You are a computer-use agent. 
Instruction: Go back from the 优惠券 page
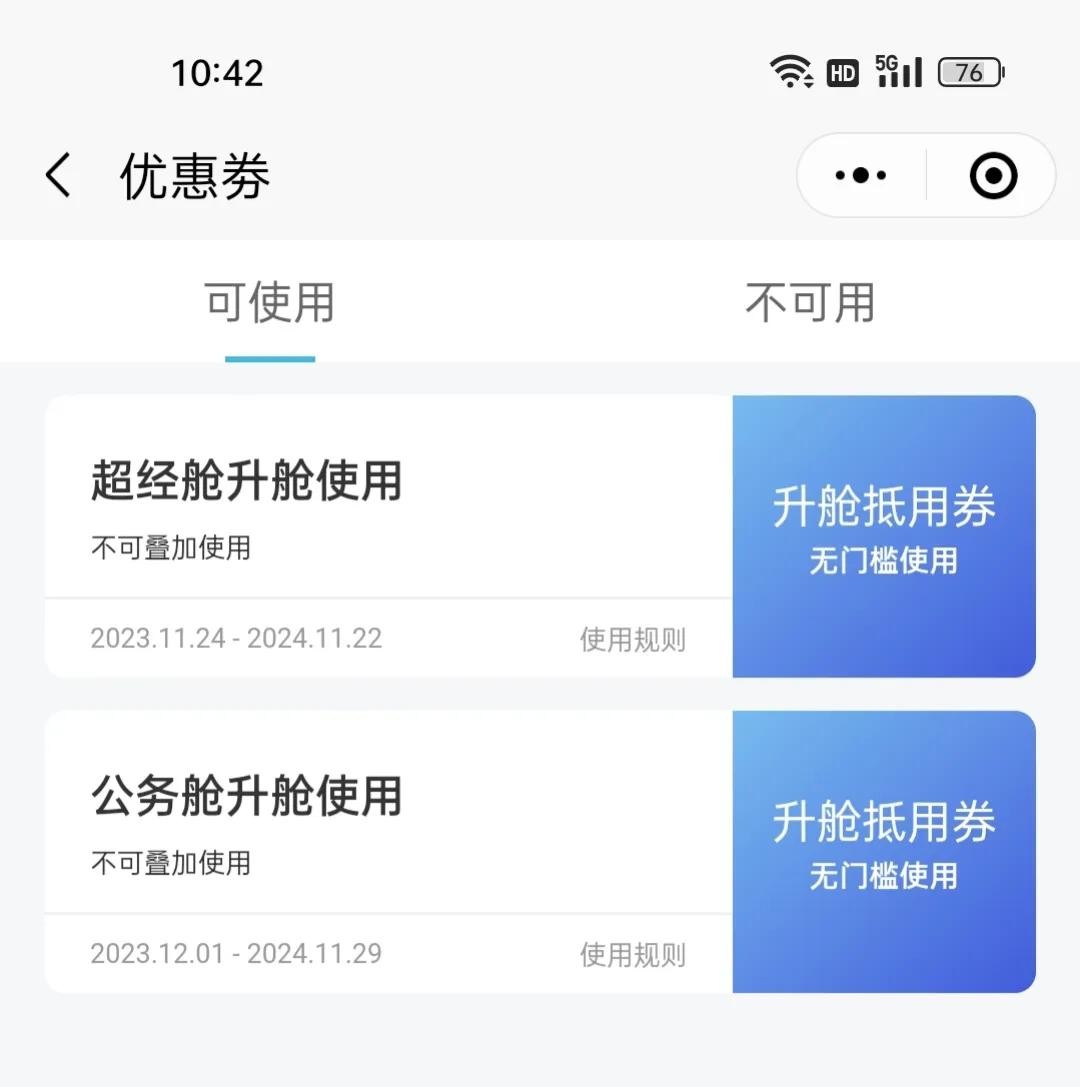coord(59,176)
